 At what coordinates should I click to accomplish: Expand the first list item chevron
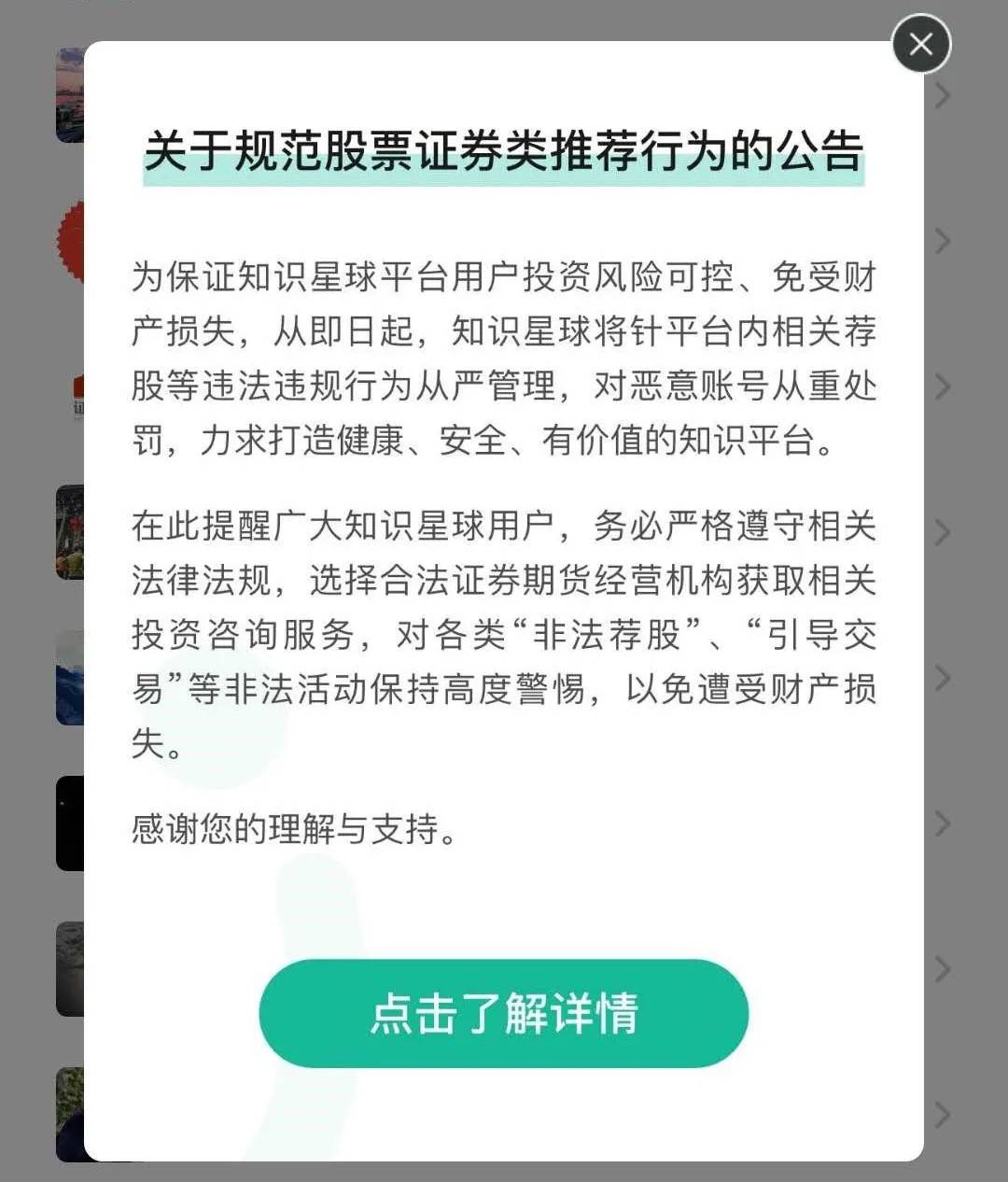(x=943, y=93)
